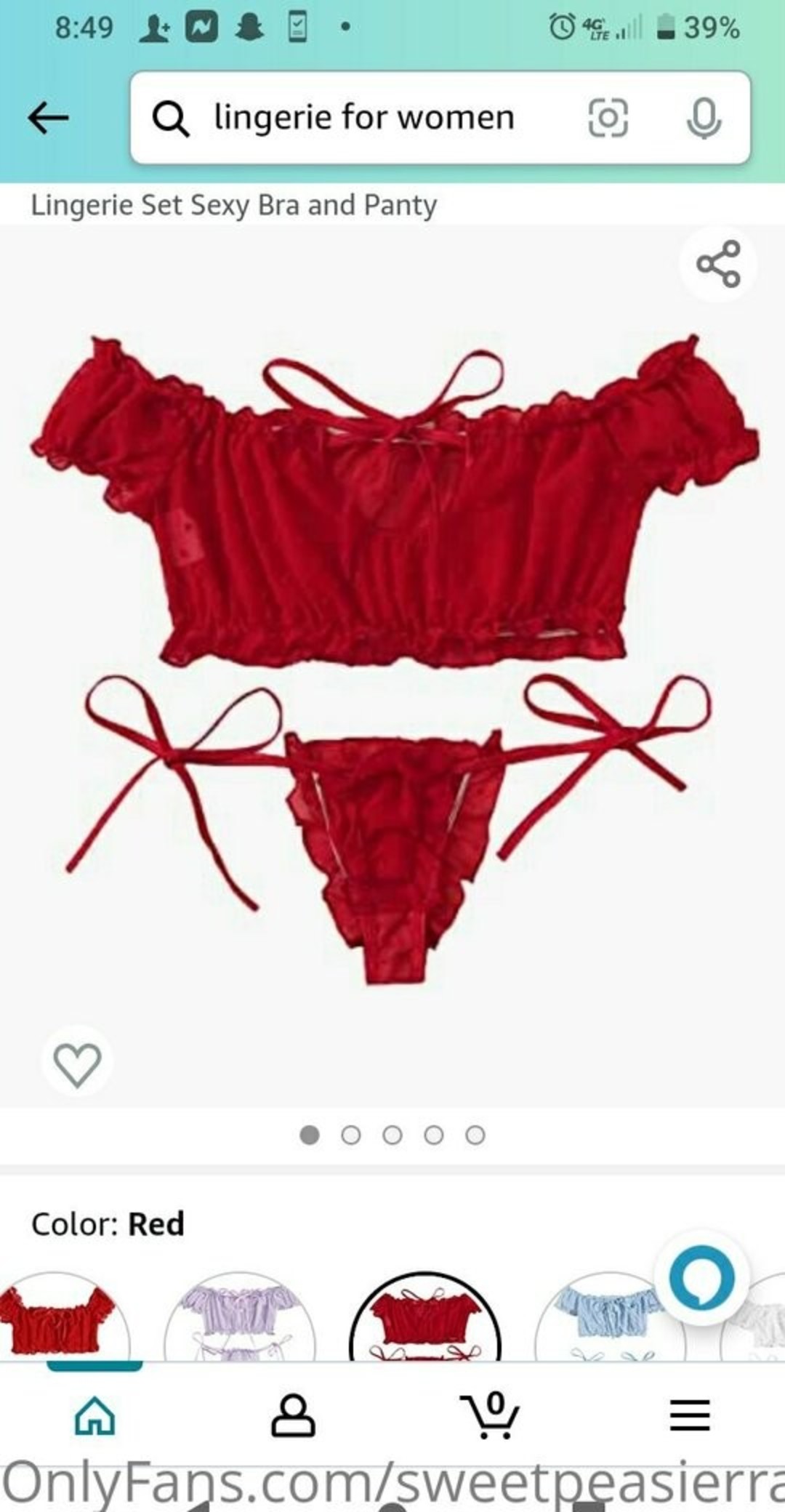Open the account profile tab
Image resolution: width=785 pixels, height=1512 pixels.
293,1416
